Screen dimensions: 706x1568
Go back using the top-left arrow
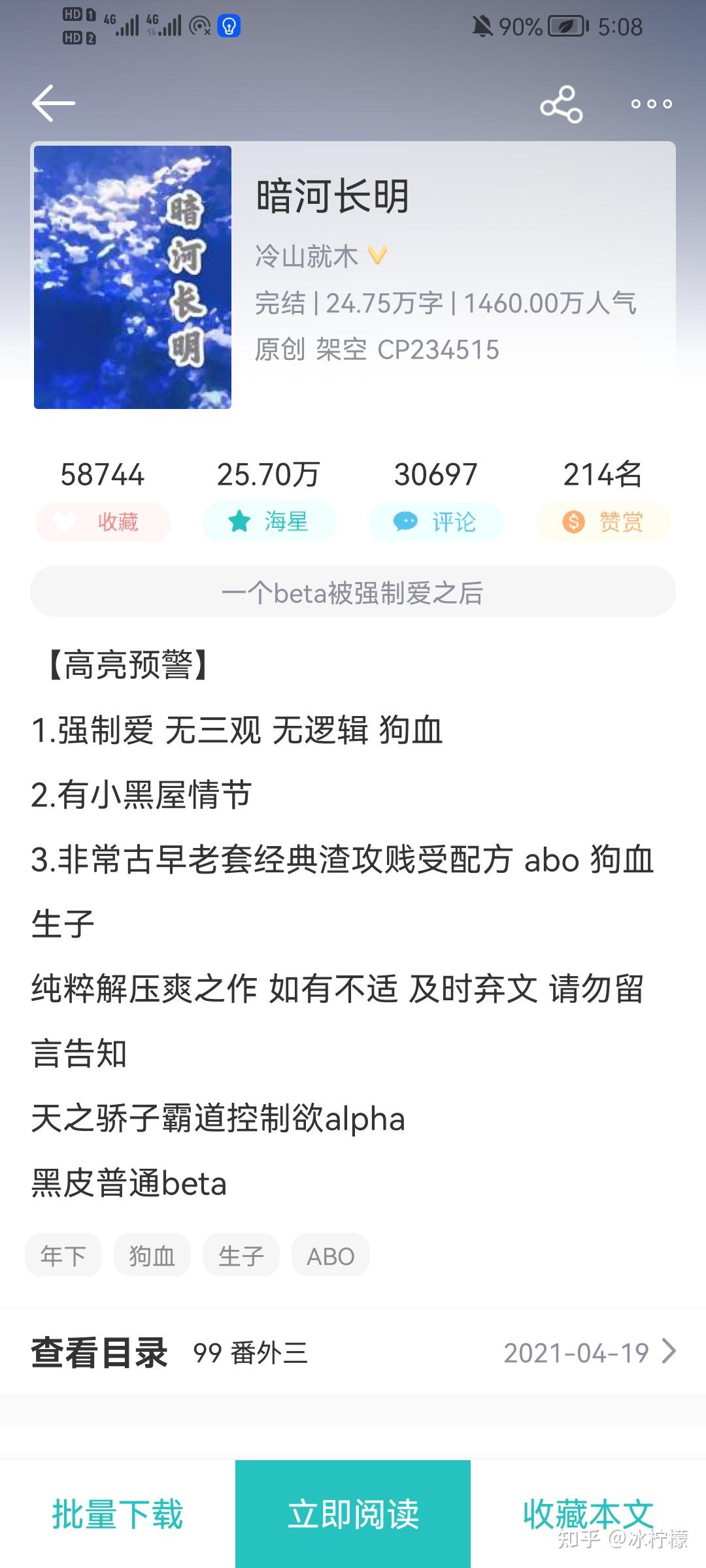point(54,103)
